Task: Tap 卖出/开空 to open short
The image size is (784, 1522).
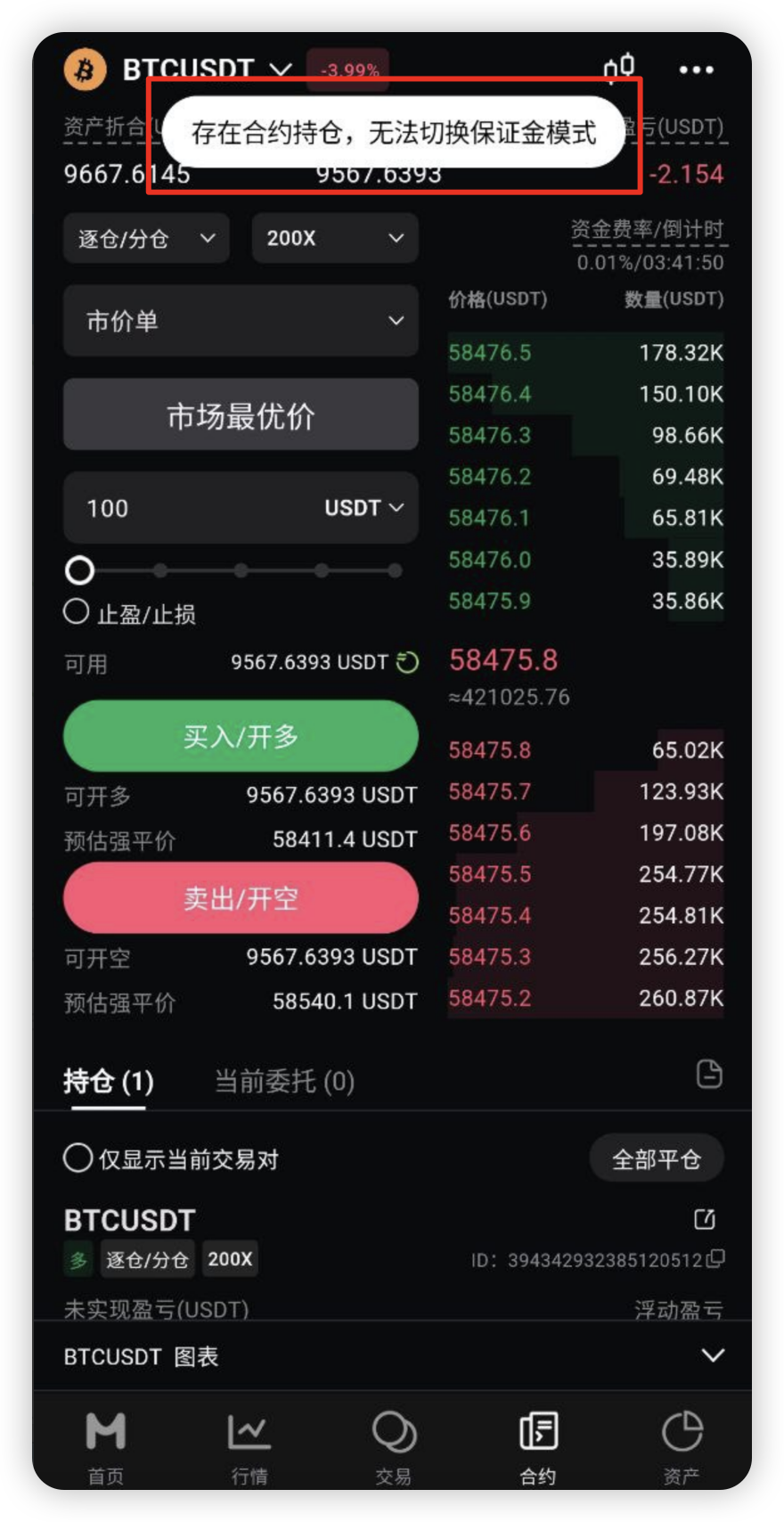Action: pyautogui.click(x=241, y=898)
